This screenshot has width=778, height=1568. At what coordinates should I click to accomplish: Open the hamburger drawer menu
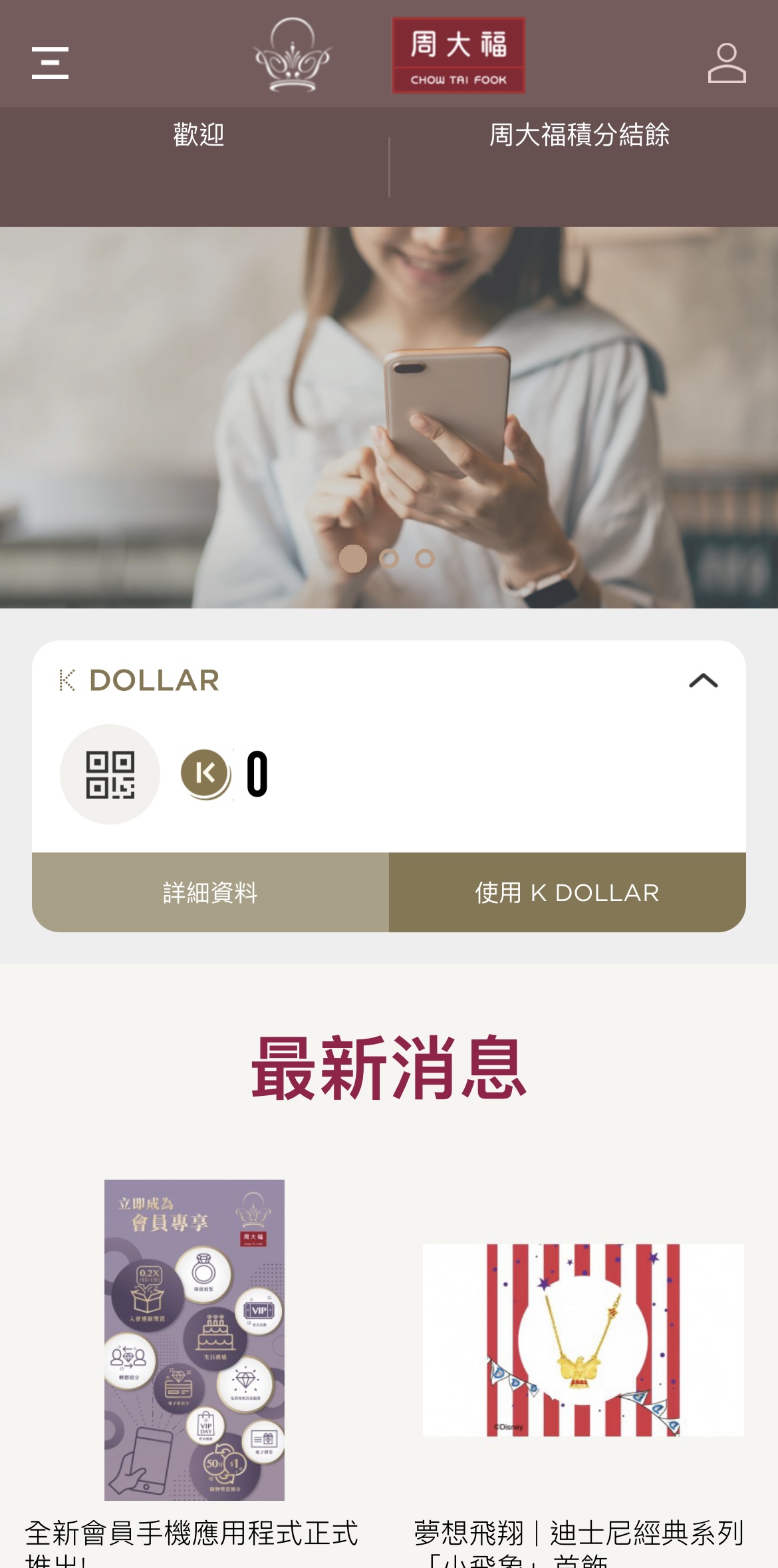[x=50, y=63]
